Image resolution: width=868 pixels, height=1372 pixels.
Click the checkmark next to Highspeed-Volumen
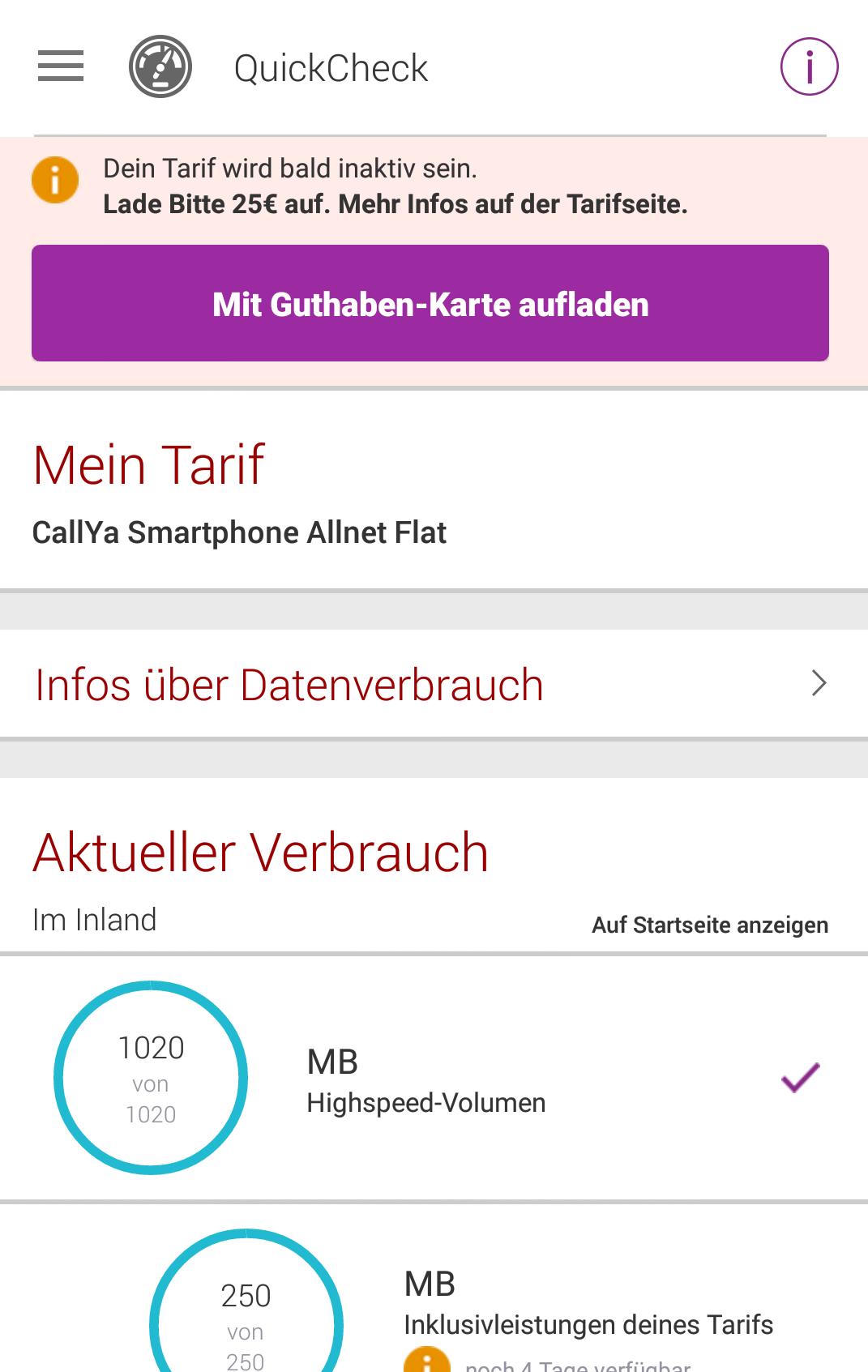pyautogui.click(x=799, y=1078)
